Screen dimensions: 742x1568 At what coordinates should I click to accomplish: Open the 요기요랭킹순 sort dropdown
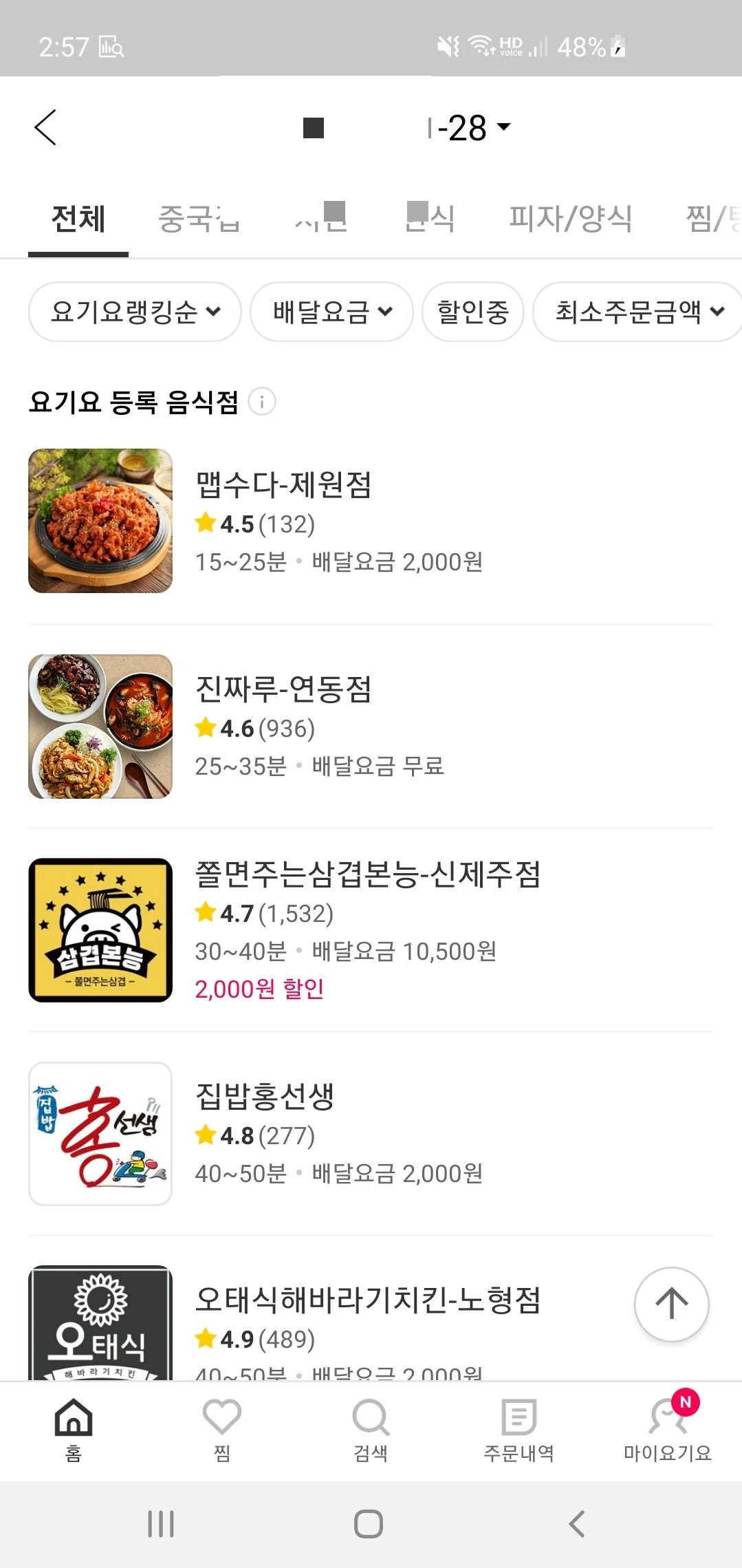point(135,312)
